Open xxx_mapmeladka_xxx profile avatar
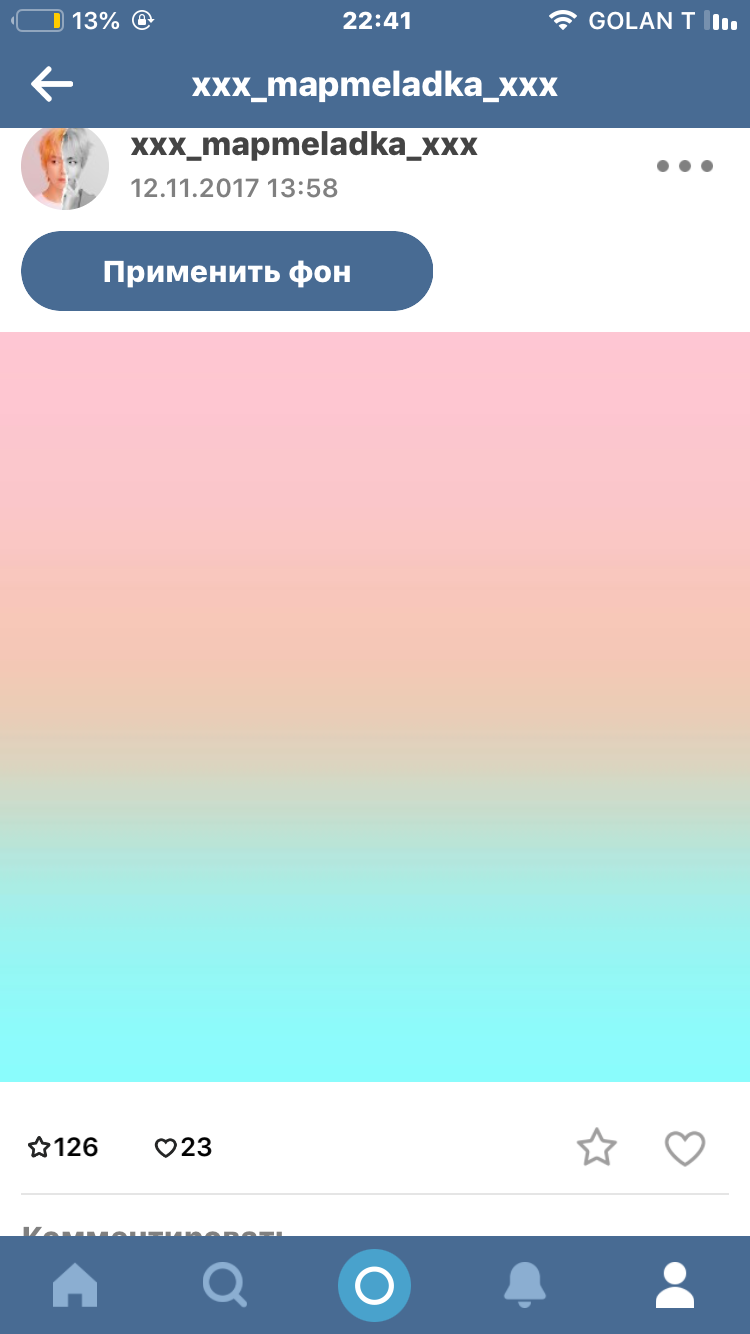 tap(65, 167)
